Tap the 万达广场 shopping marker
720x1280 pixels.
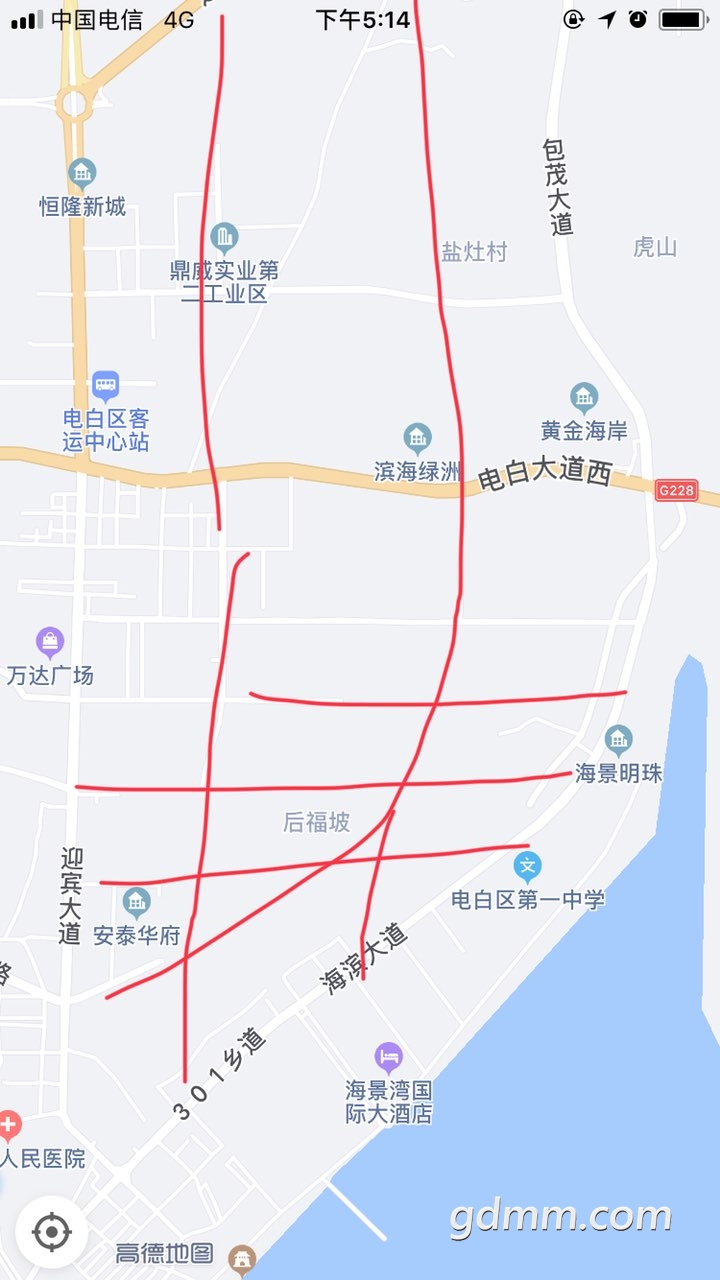tap(49, 641)
